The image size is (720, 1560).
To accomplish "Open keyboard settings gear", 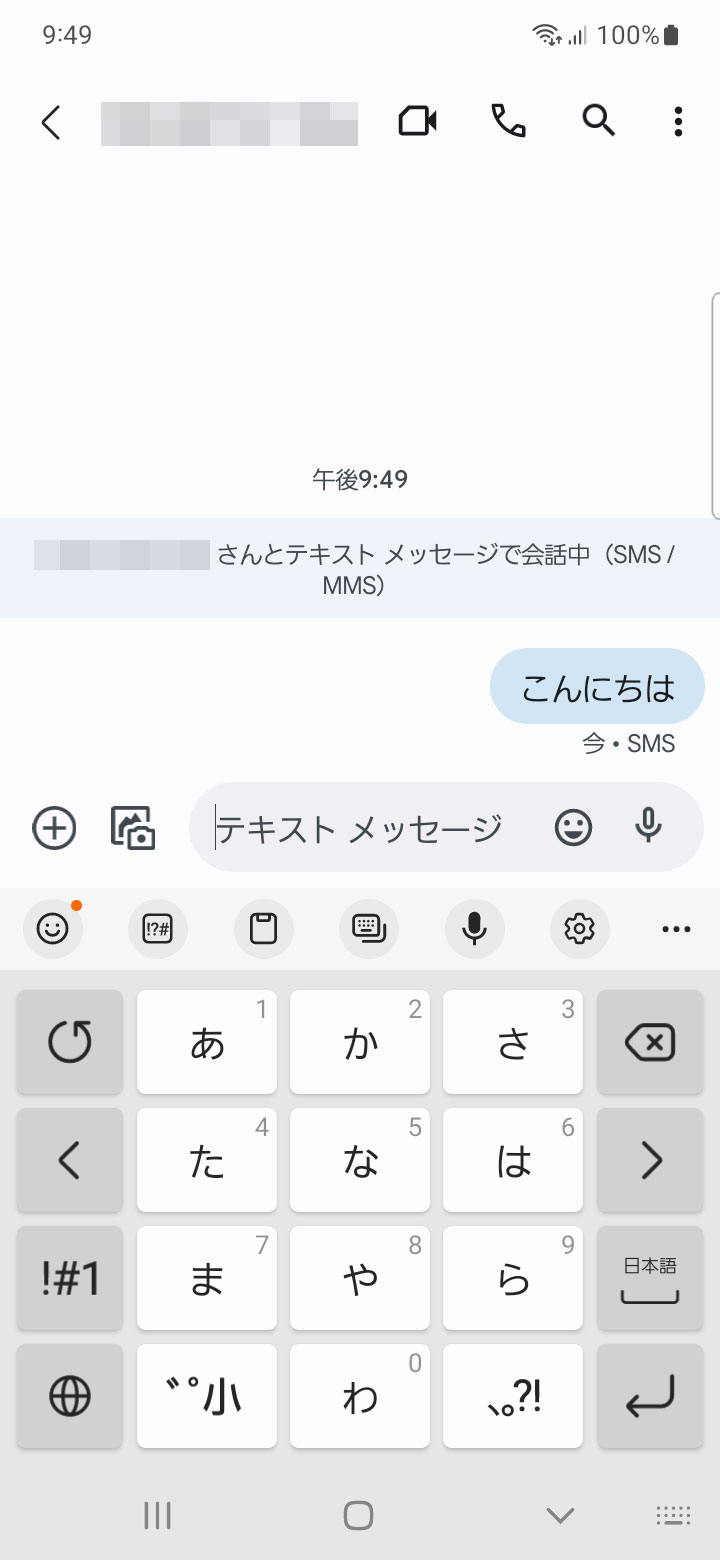I will pyautogui.click(x=579, y=929).
